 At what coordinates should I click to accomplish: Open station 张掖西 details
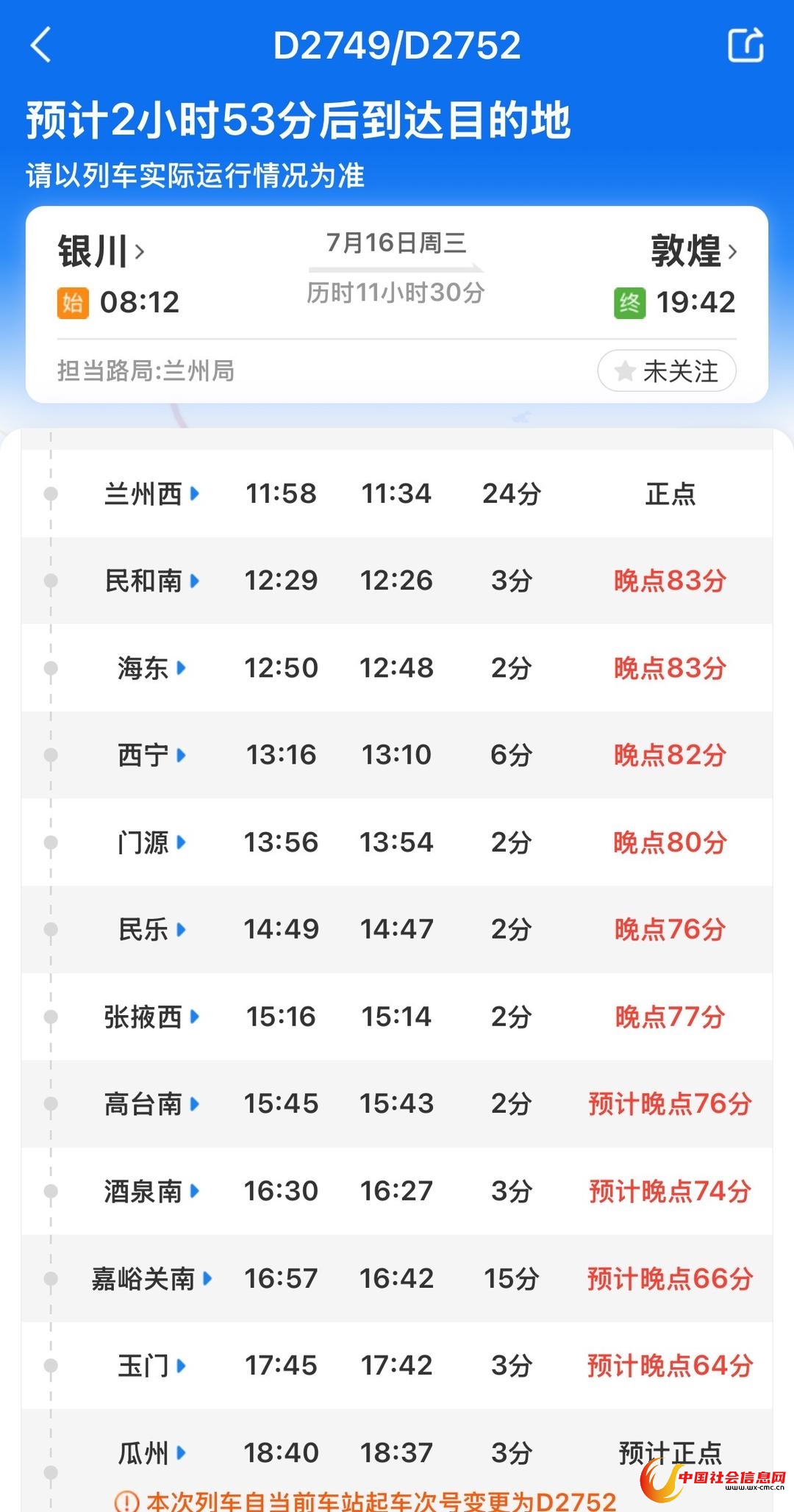(151, 1017)
